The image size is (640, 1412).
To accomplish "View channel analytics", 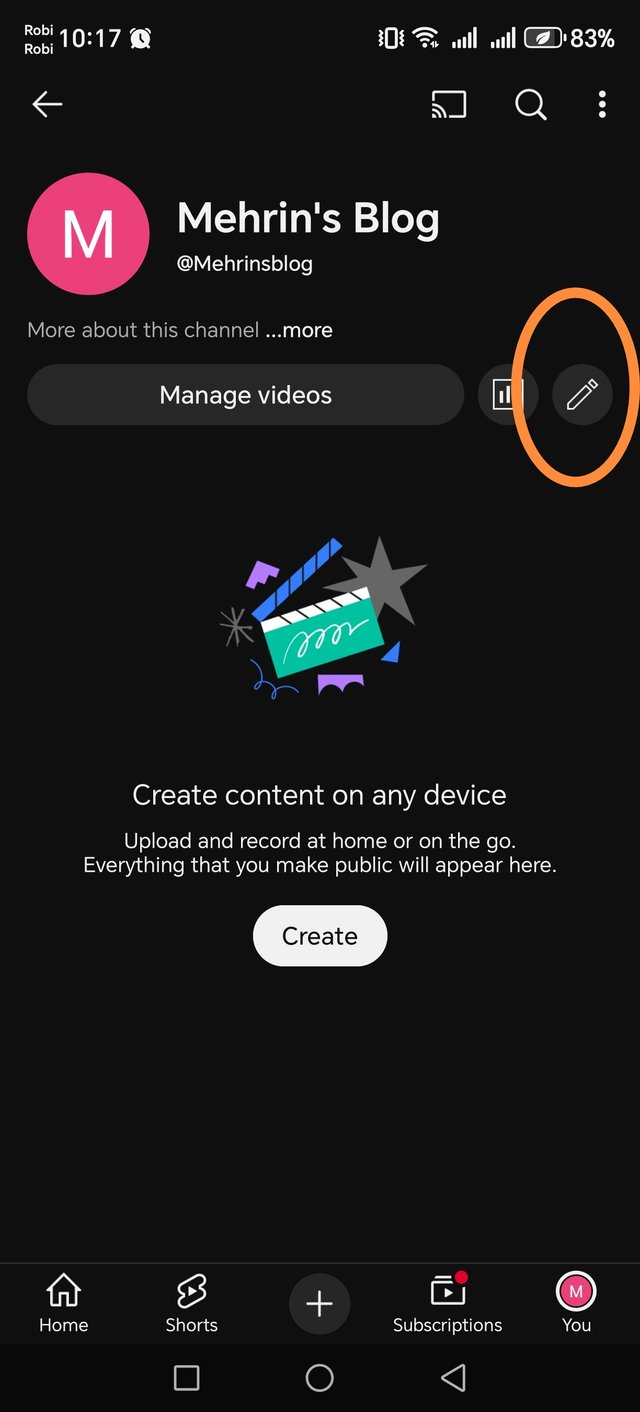I will coord(507,395).
